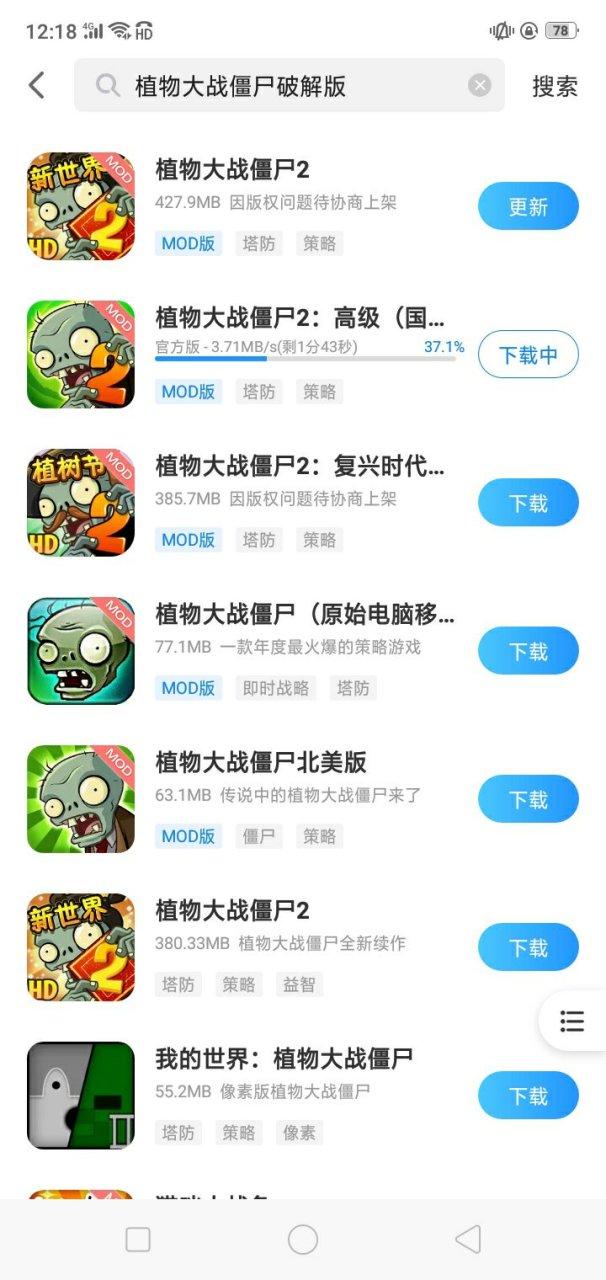Open recent apps via the square button
The image size is (606, 1280).
tap(138, 1240)
